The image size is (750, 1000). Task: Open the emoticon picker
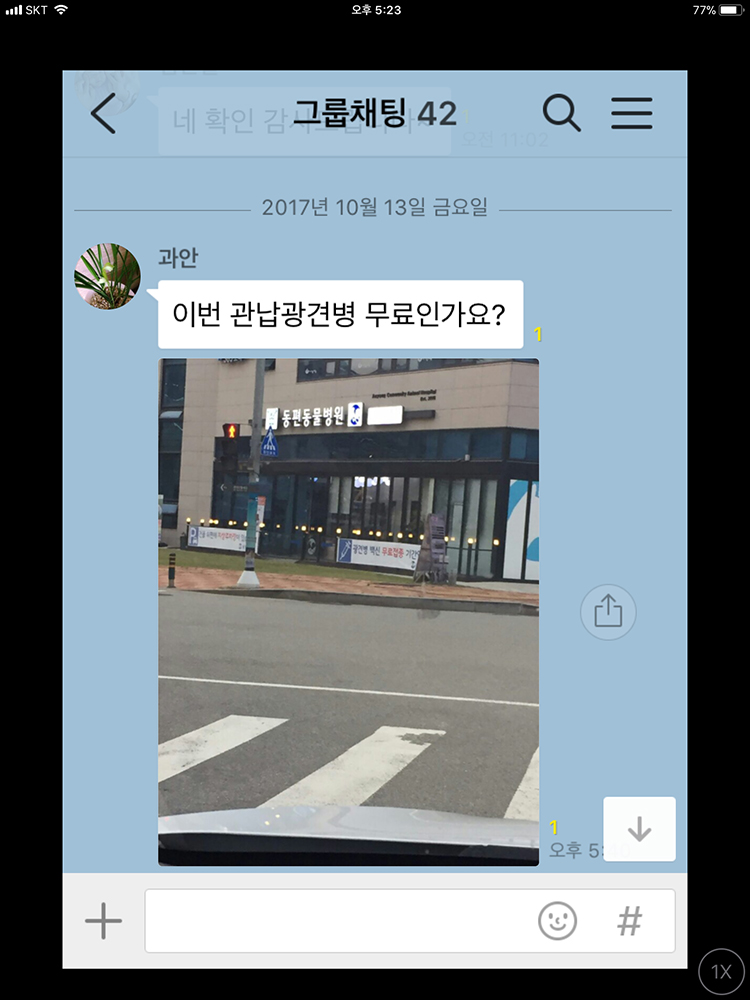point(557,921)
